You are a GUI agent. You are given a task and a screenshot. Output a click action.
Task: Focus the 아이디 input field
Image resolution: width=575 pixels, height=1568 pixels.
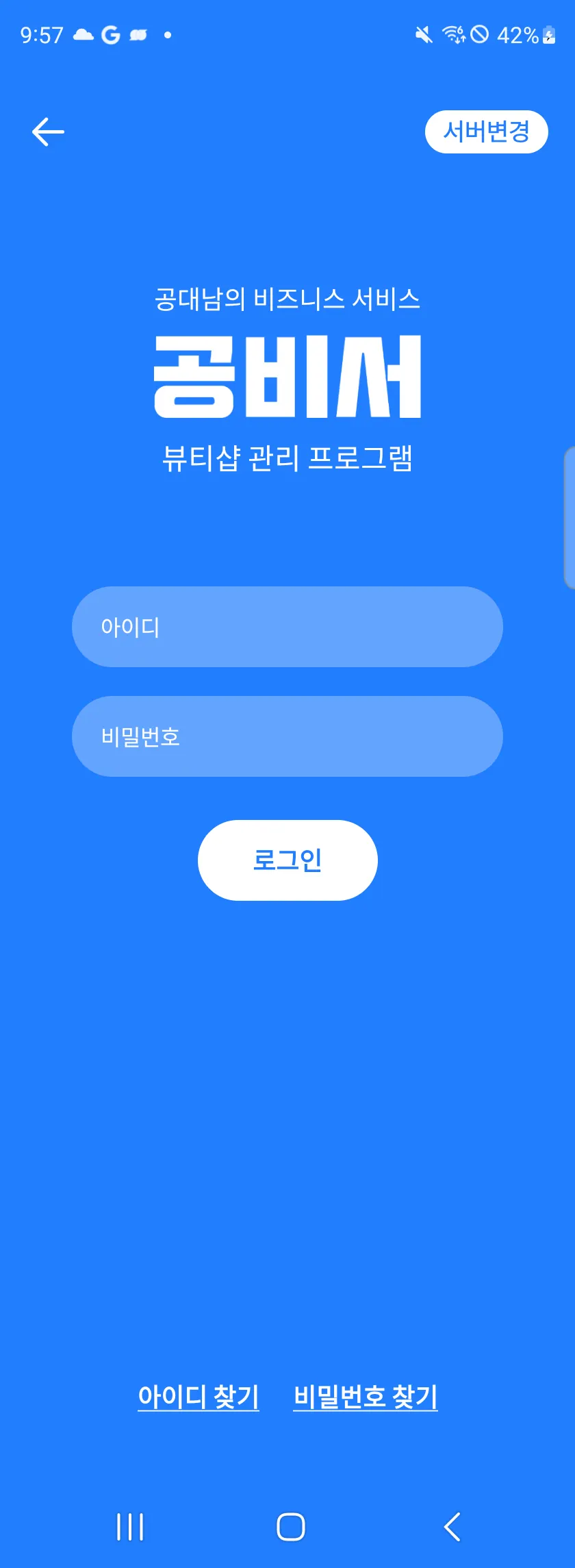point(287,627)
